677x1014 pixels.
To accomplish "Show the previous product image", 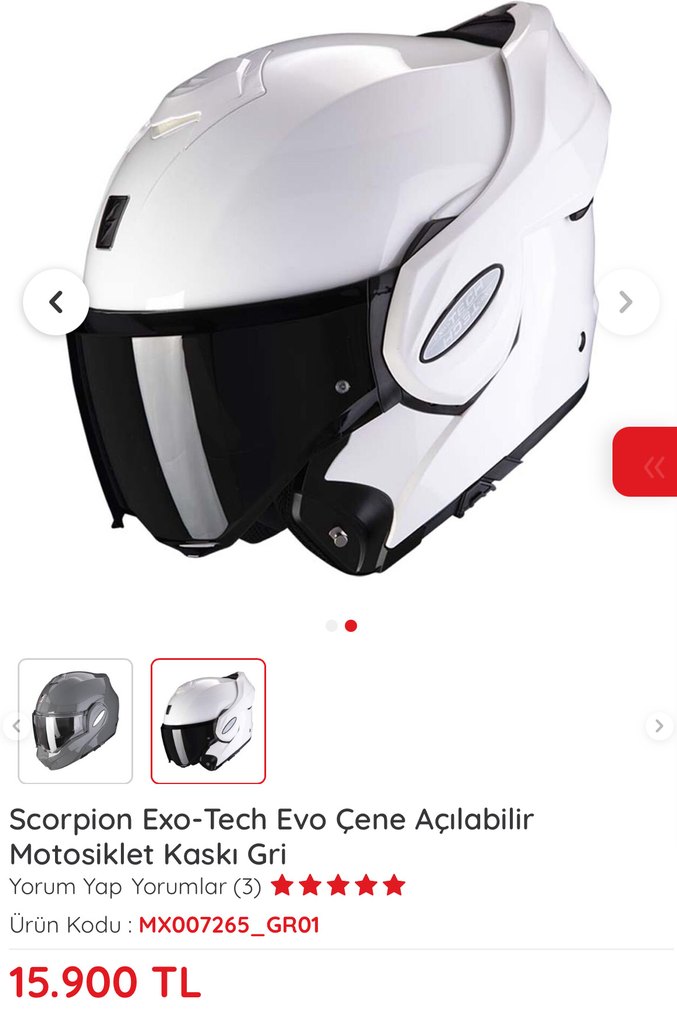I will pos(56,301).
